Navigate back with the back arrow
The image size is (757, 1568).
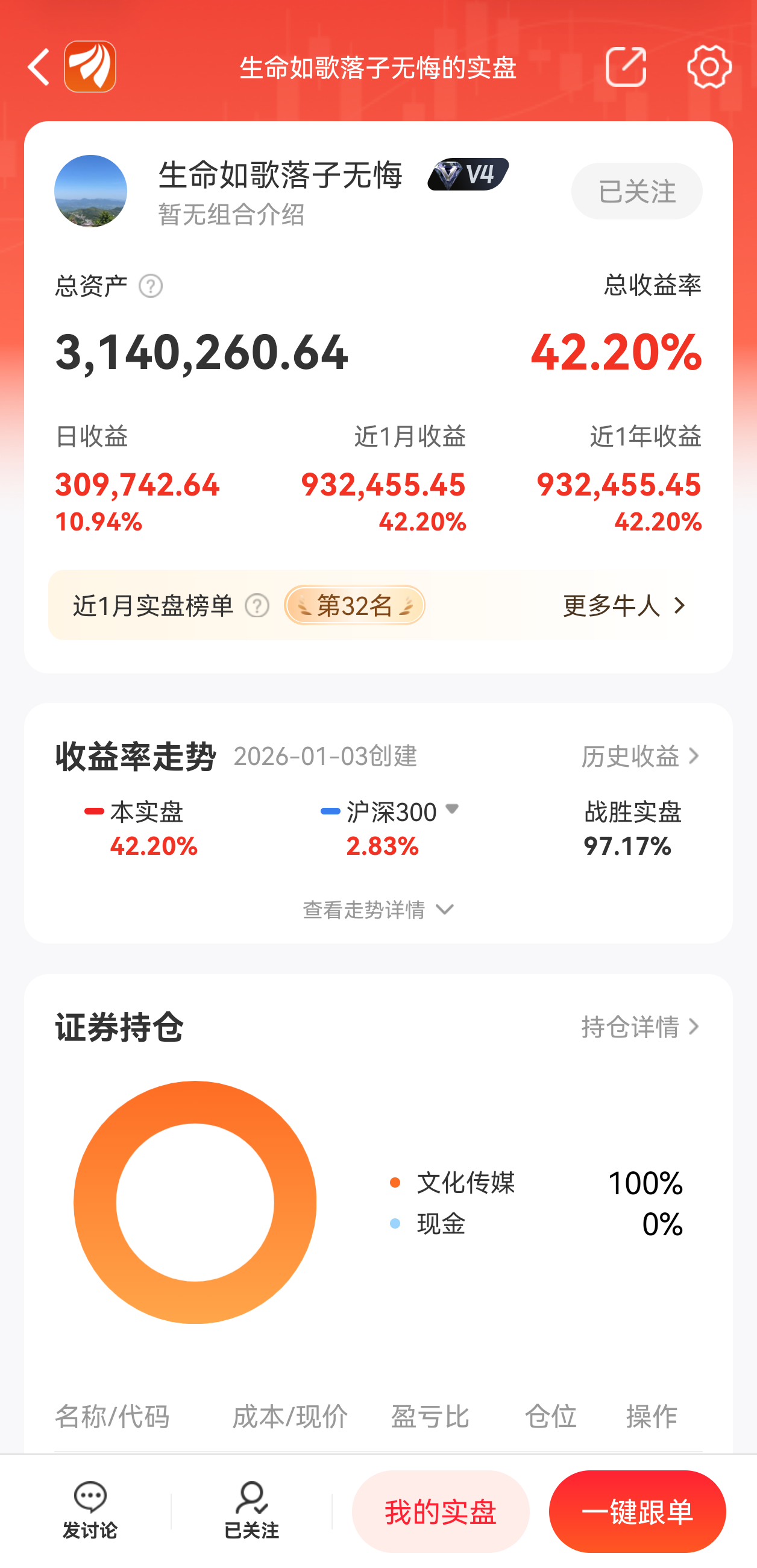38,67
